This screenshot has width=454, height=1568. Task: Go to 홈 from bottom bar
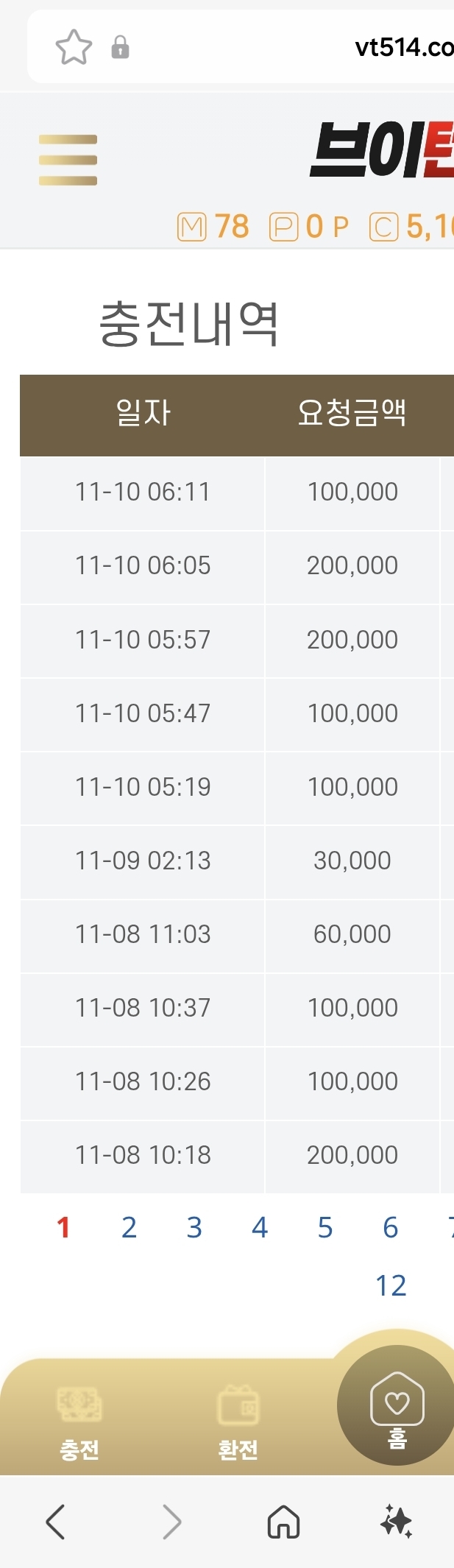(x=397, y=1408)
